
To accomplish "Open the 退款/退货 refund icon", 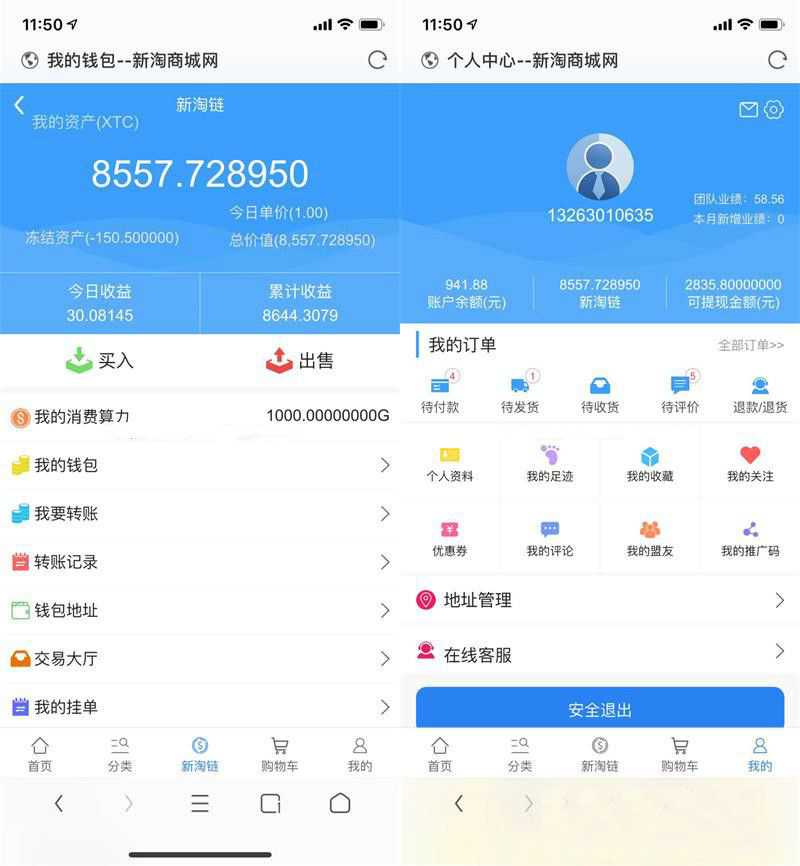I will tap(758, 389).
